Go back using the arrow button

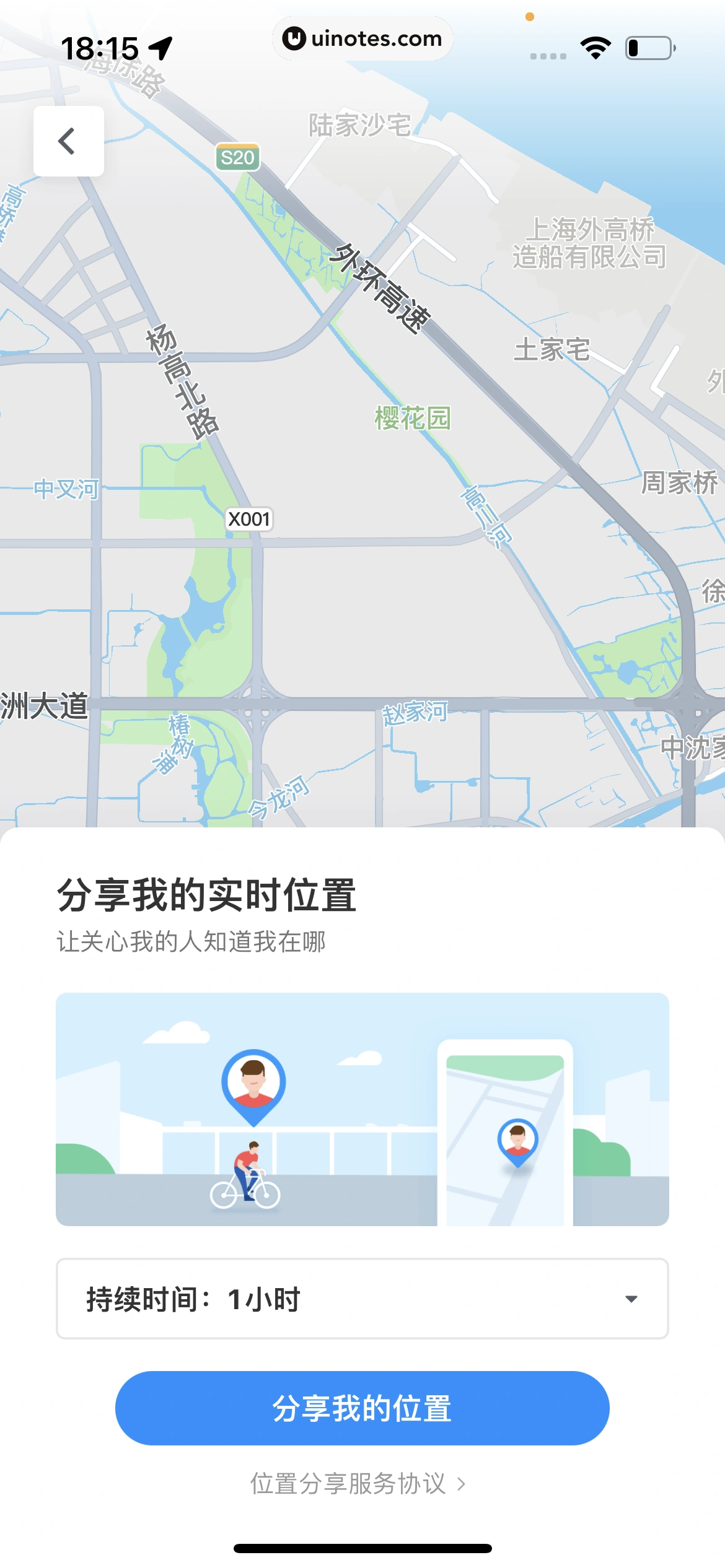[68, 141]
